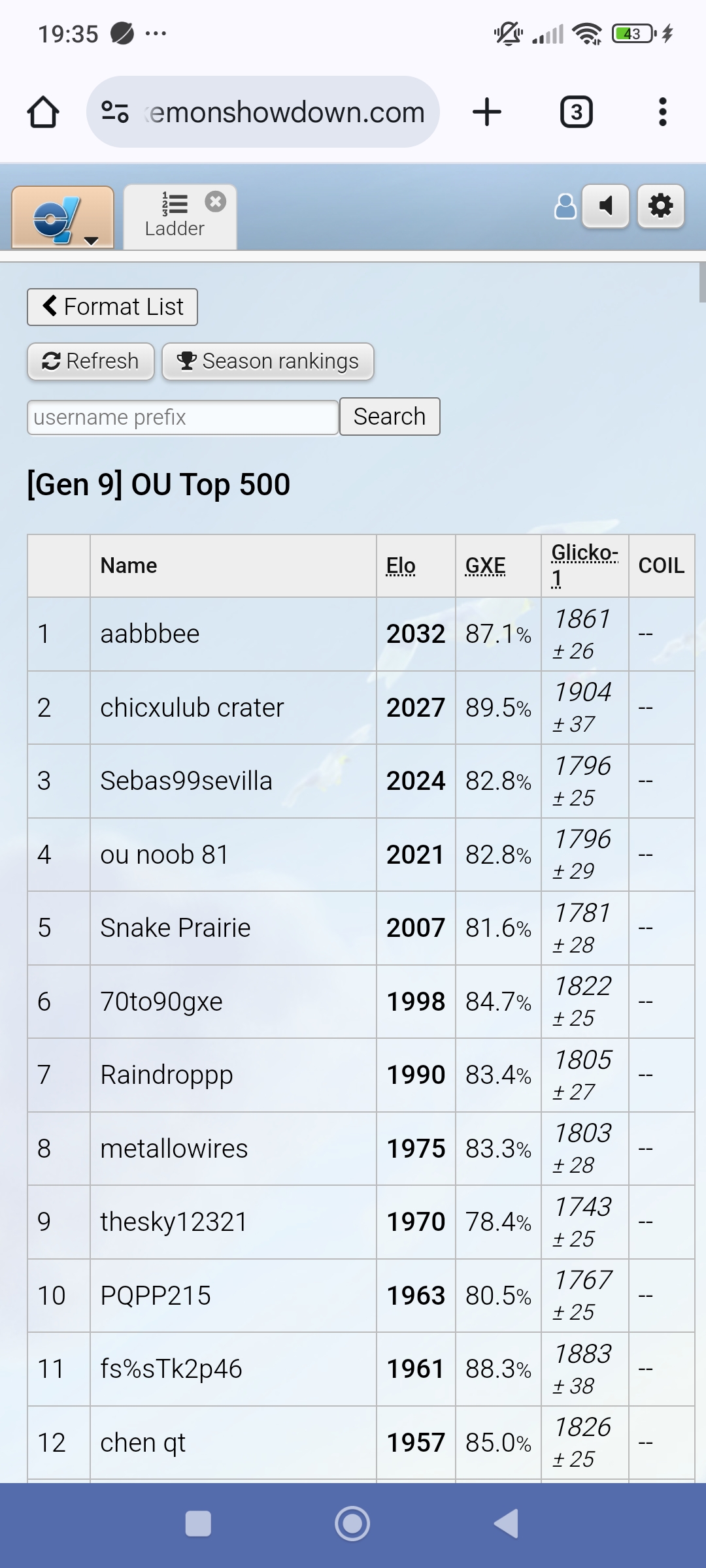Tap the GXE column header
This screenshot has height=1568, width=706.
485,566
